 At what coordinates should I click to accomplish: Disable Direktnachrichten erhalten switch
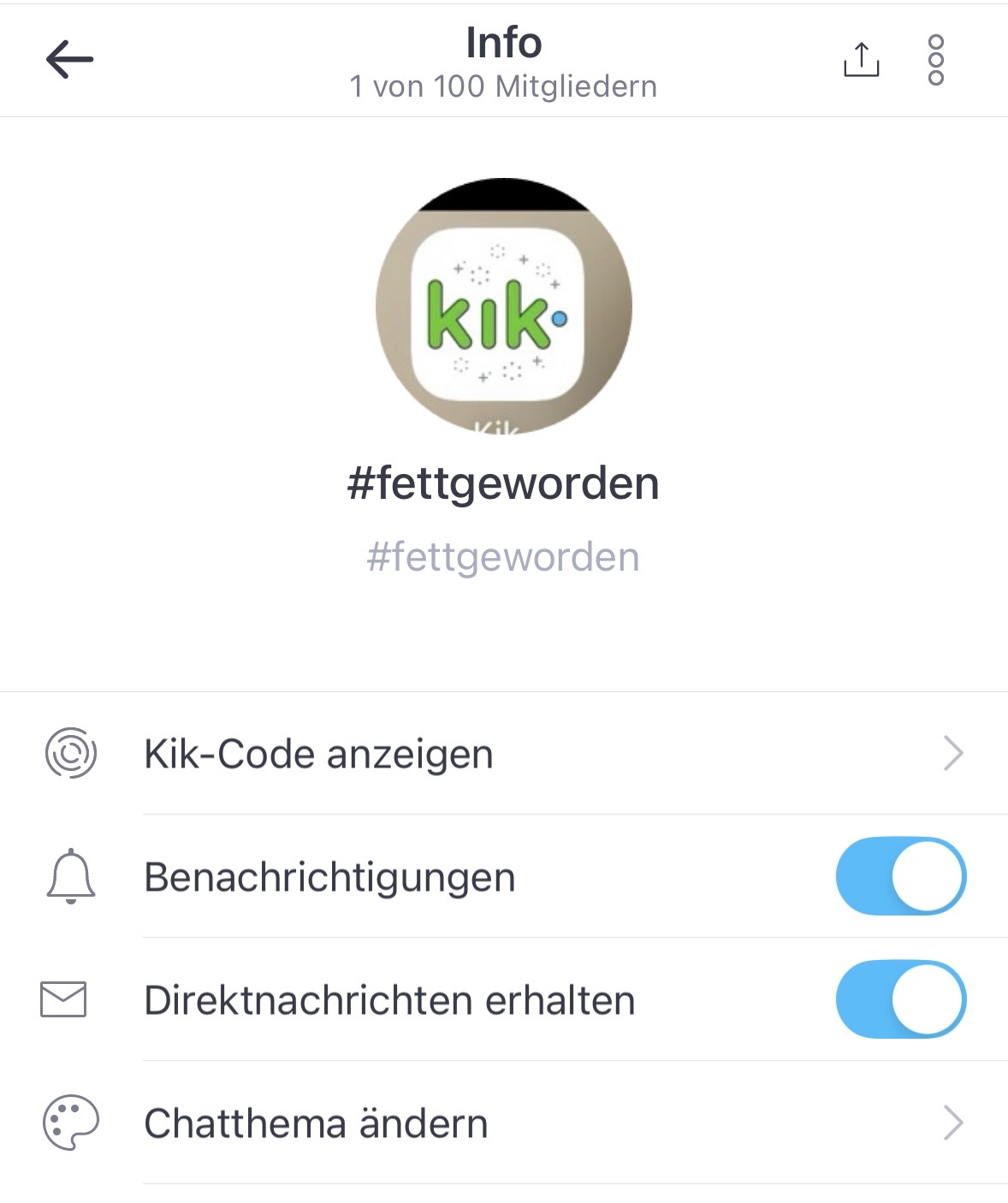click(x=900, y=999)
